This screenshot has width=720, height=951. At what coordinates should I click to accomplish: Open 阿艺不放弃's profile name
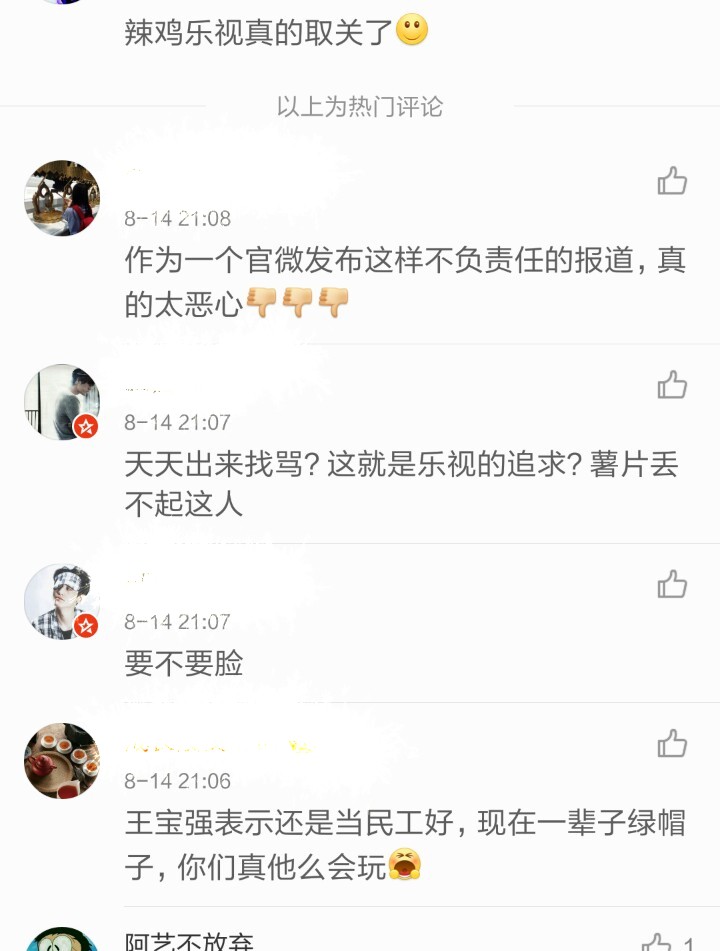tap(189, 942)
